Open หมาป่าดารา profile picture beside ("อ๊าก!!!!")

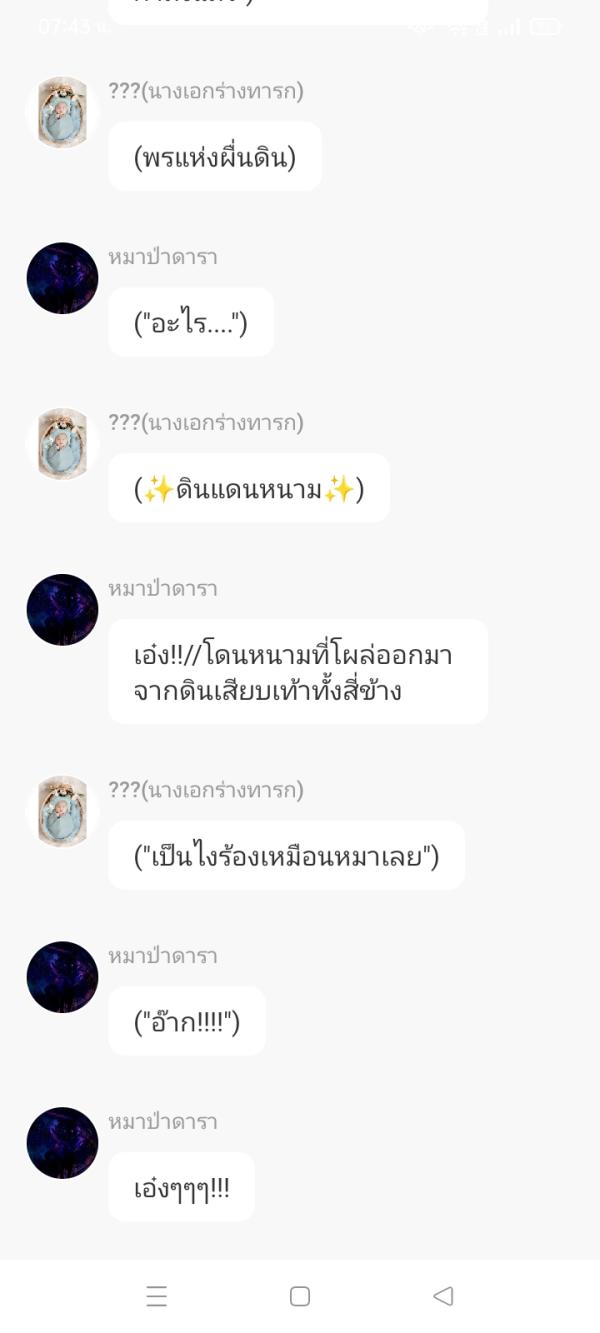click(62, 977)
